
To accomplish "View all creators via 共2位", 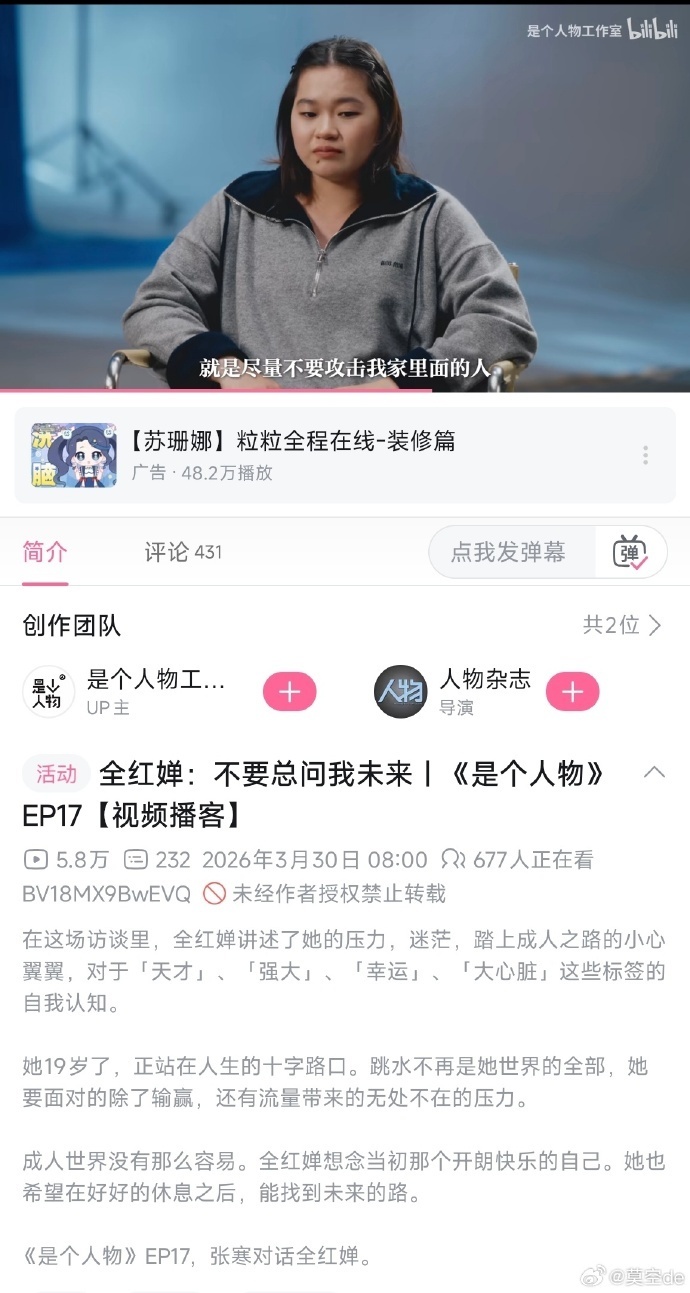I will click(622, 626).
